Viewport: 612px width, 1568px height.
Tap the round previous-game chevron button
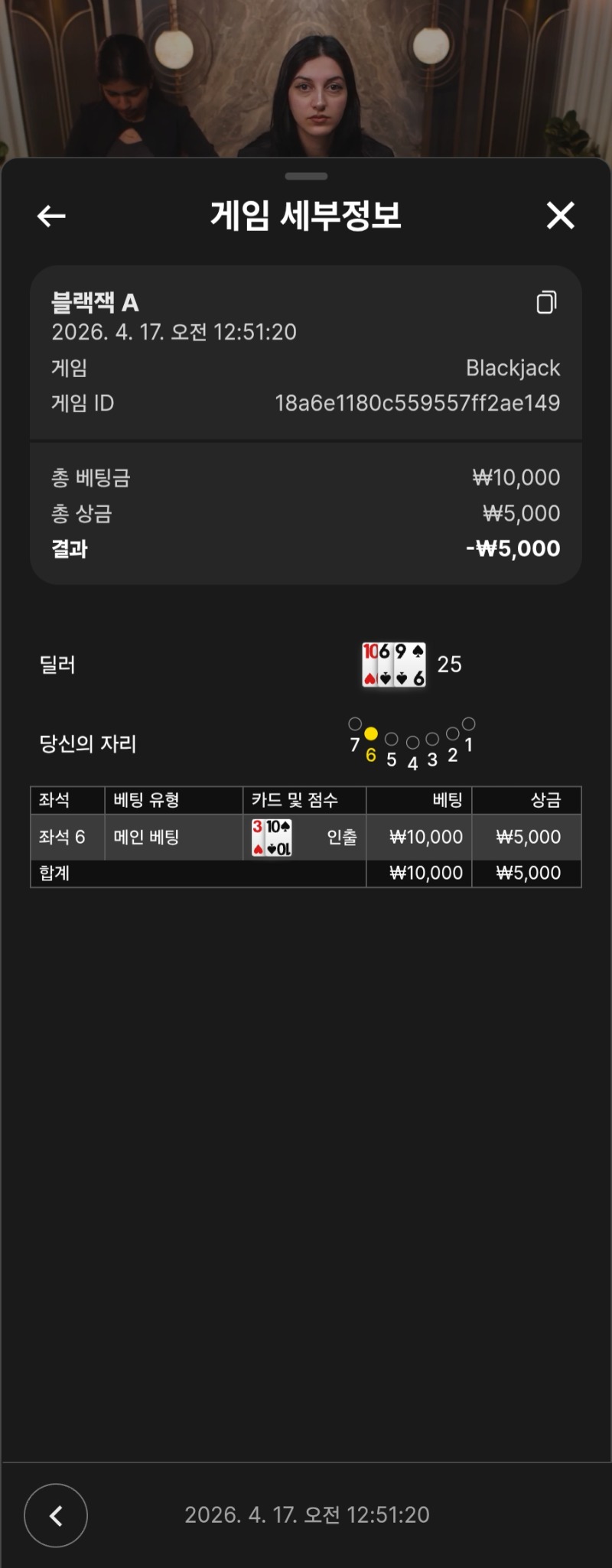56,1515
